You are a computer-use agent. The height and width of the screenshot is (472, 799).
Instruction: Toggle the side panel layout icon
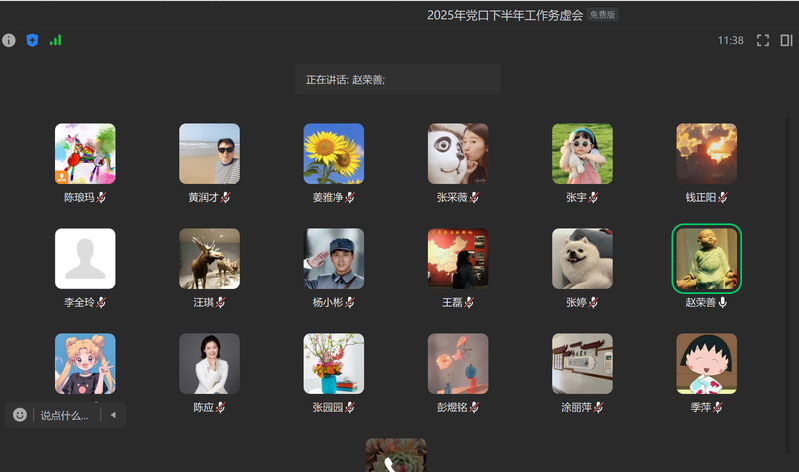(786, 40)
